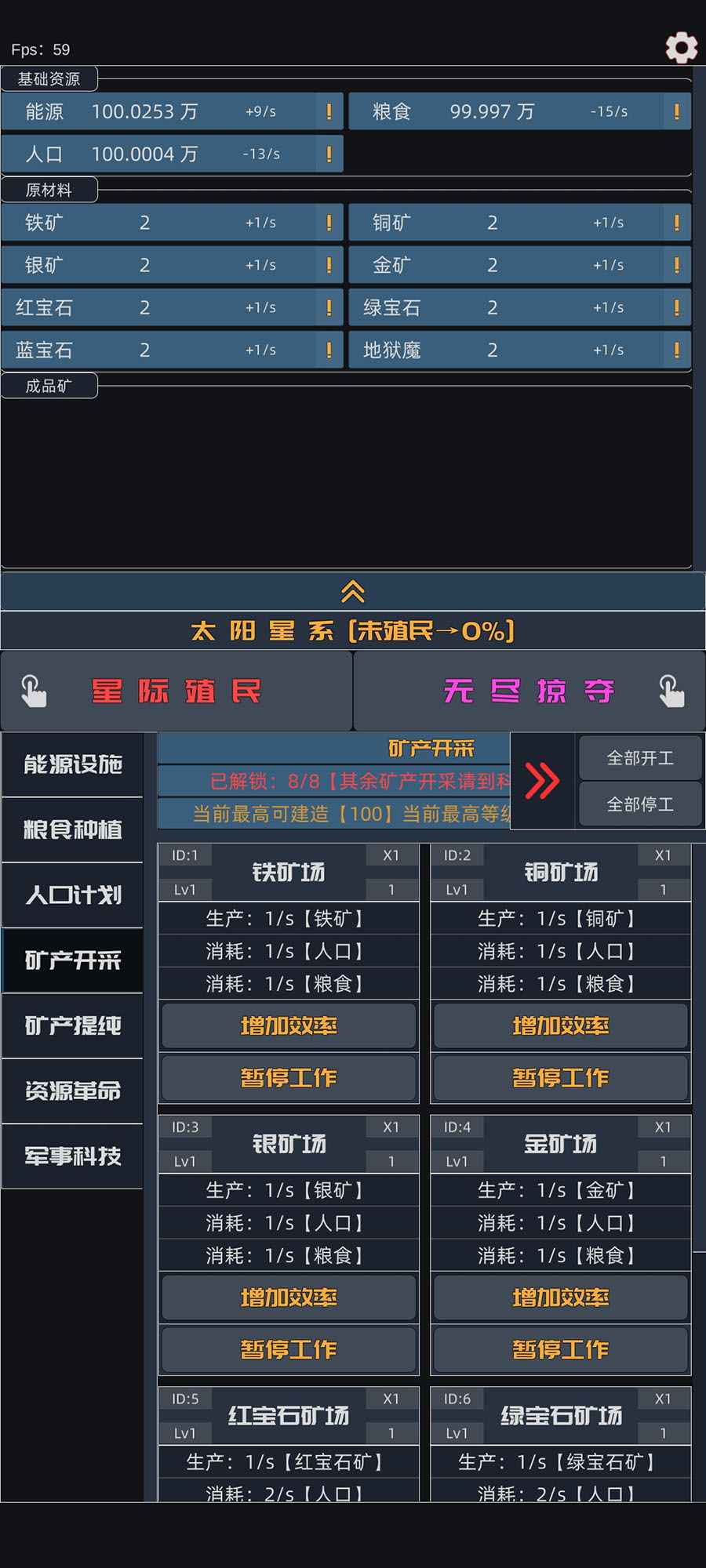The height and width of the screenshot is (1568, 706).
Task: Pause work at 金矿场
Action: point(560,1350)
